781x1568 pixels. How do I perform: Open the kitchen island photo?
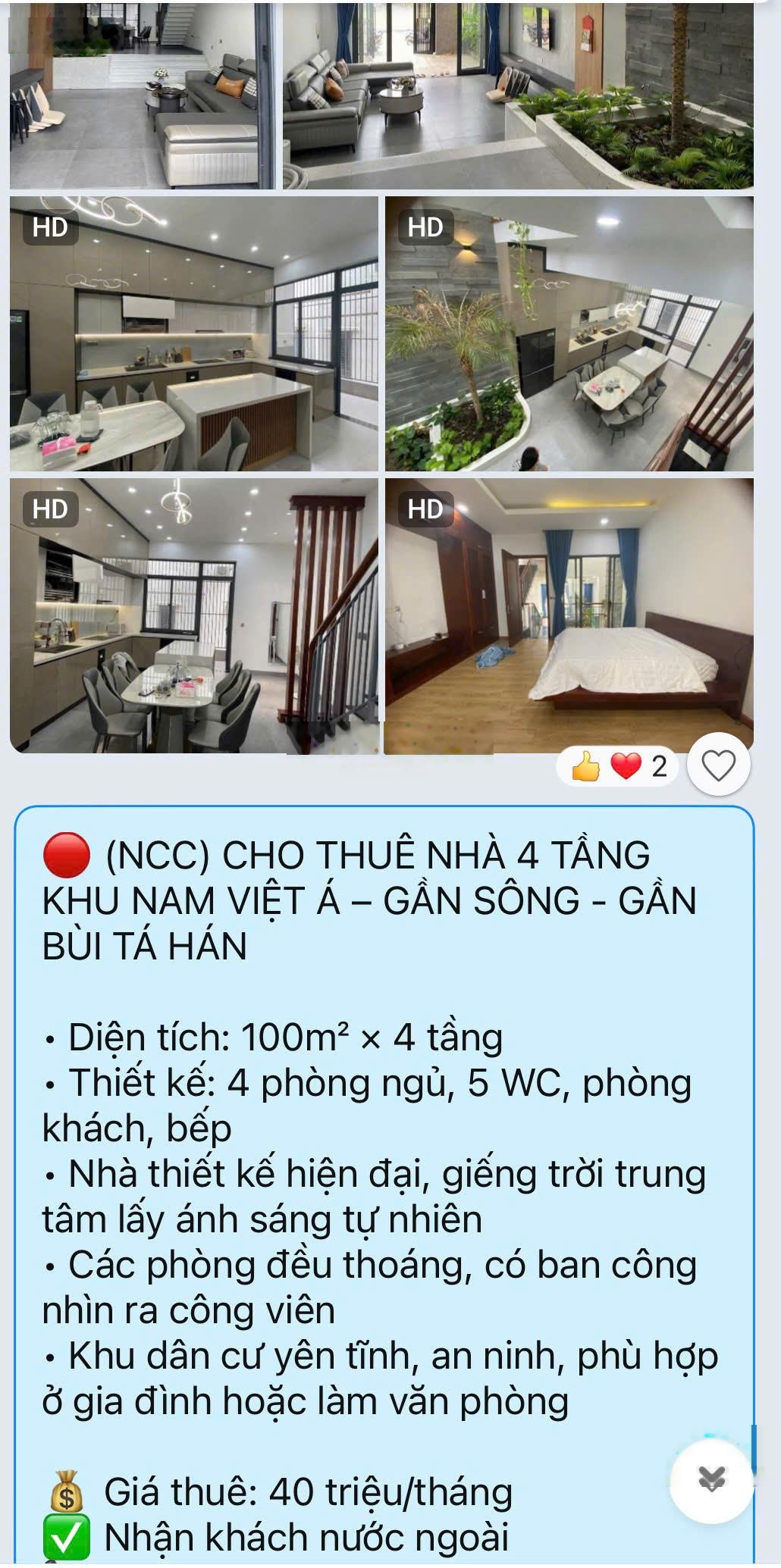[x=194, y=333]
